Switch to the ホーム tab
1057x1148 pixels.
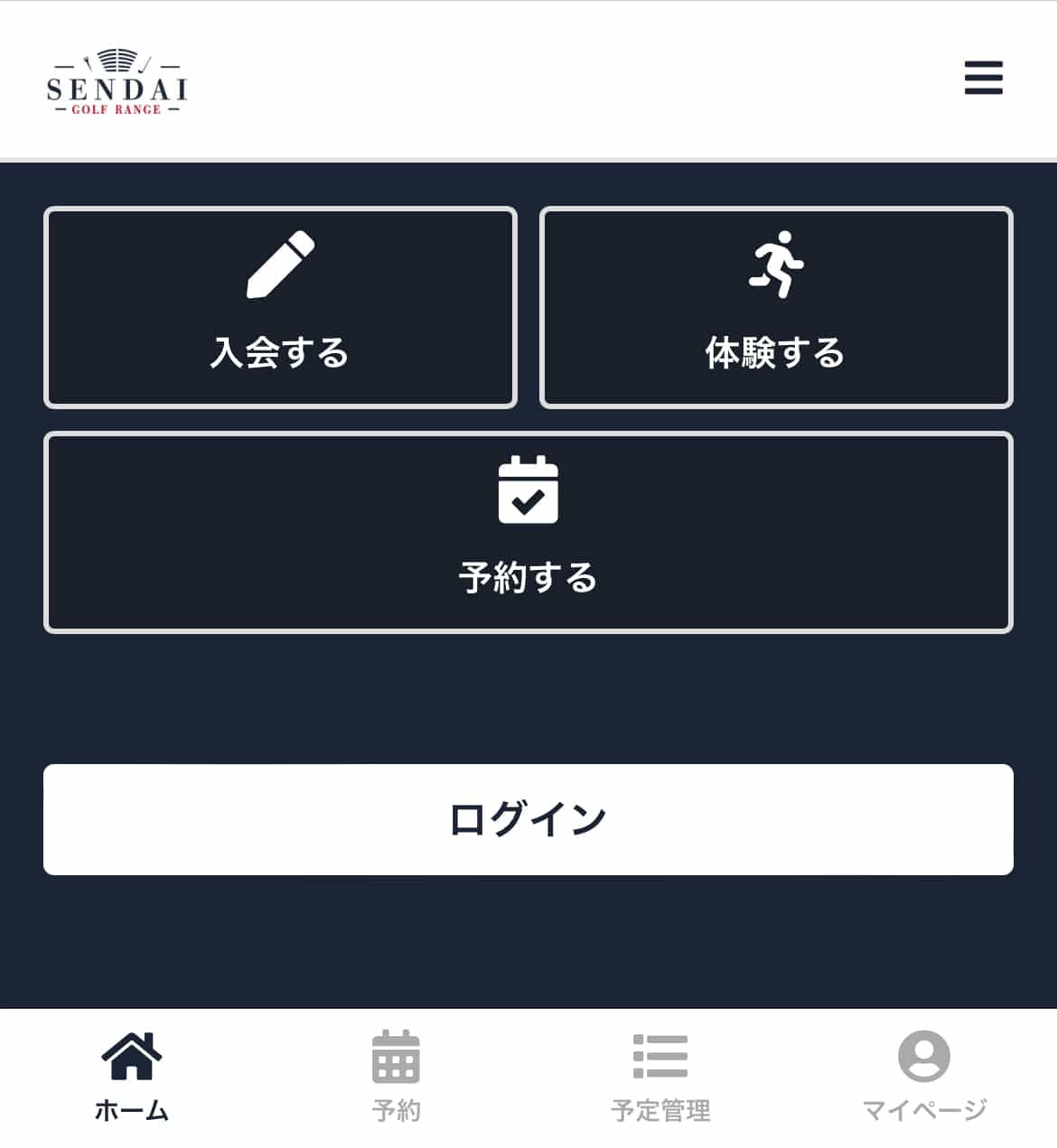[x=132, y=1077]
